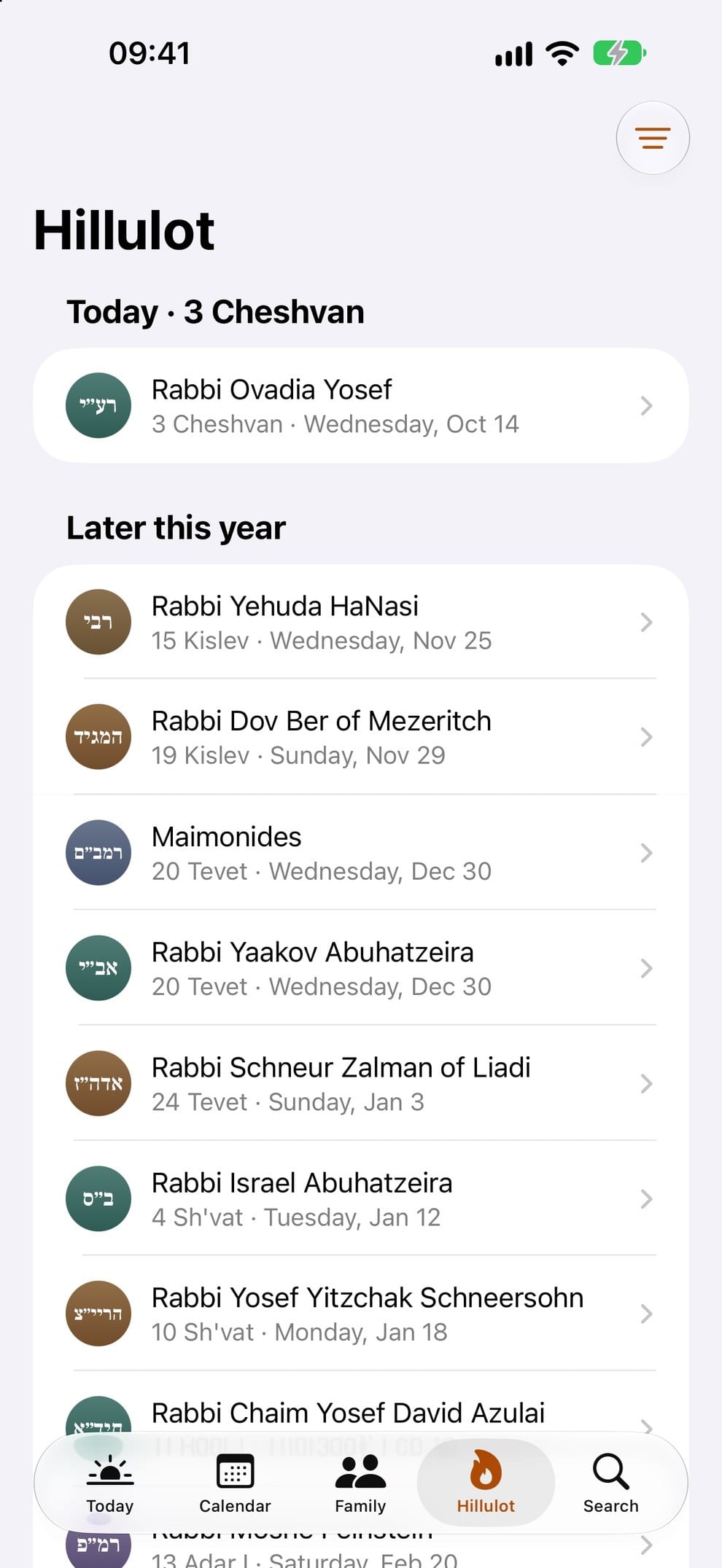
Task: View Rabbi Schneur Zalman of Liadi
Action: 361,1083
